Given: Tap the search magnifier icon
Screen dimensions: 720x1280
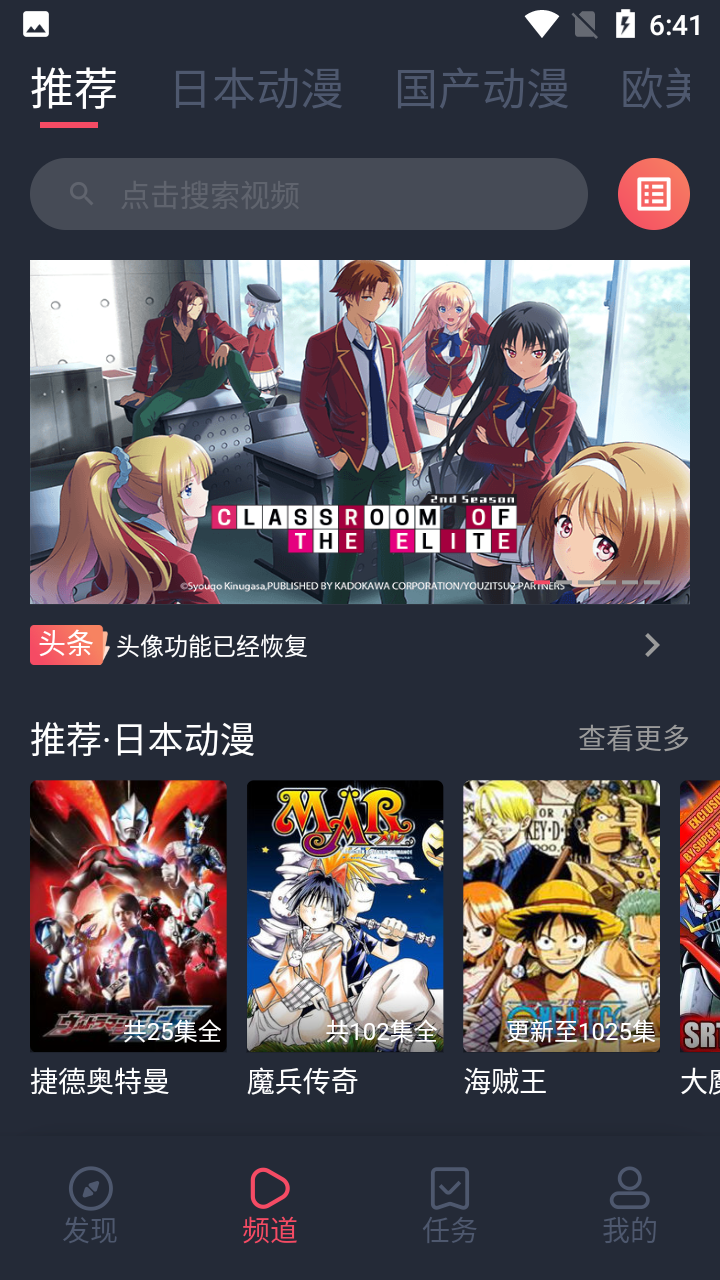Looking at the screenshot, I should pyautogui.click(x=80, y=194).
